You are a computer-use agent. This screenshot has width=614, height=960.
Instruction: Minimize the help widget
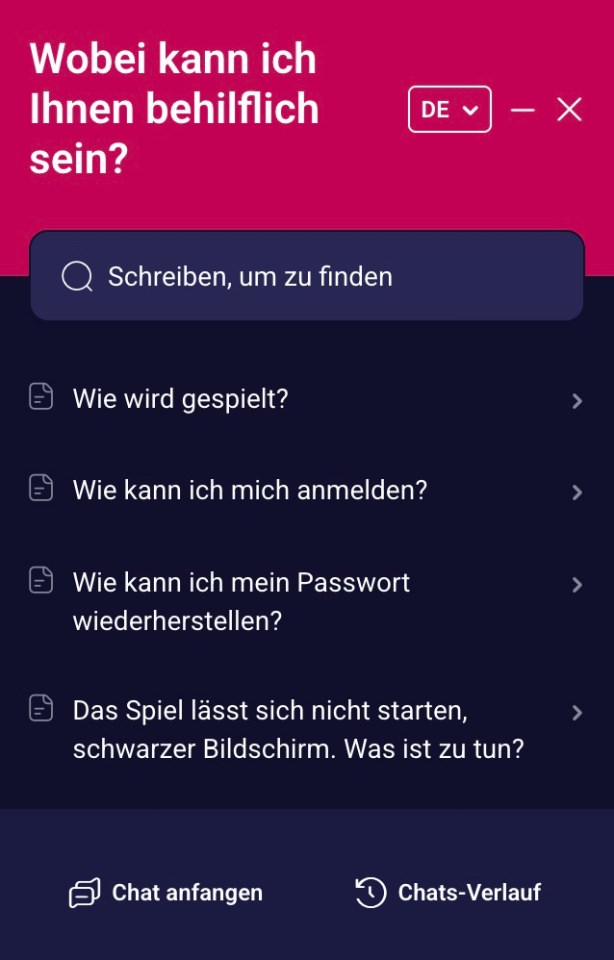tap(523, 110)
